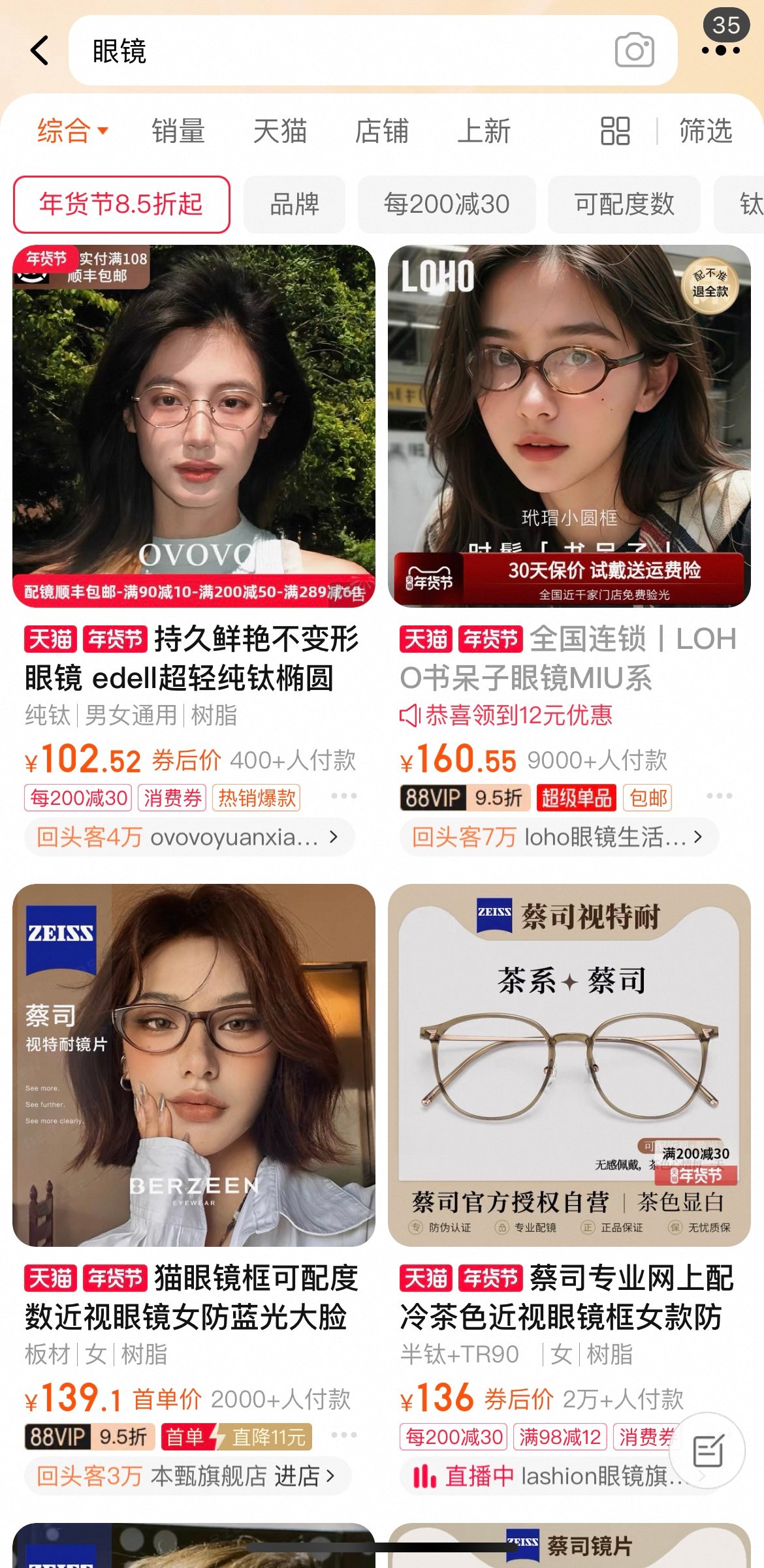The width and height of the screenshot is (764, 1568).
Task: Tap the 眼镜 search box
Action: [340, 51]
